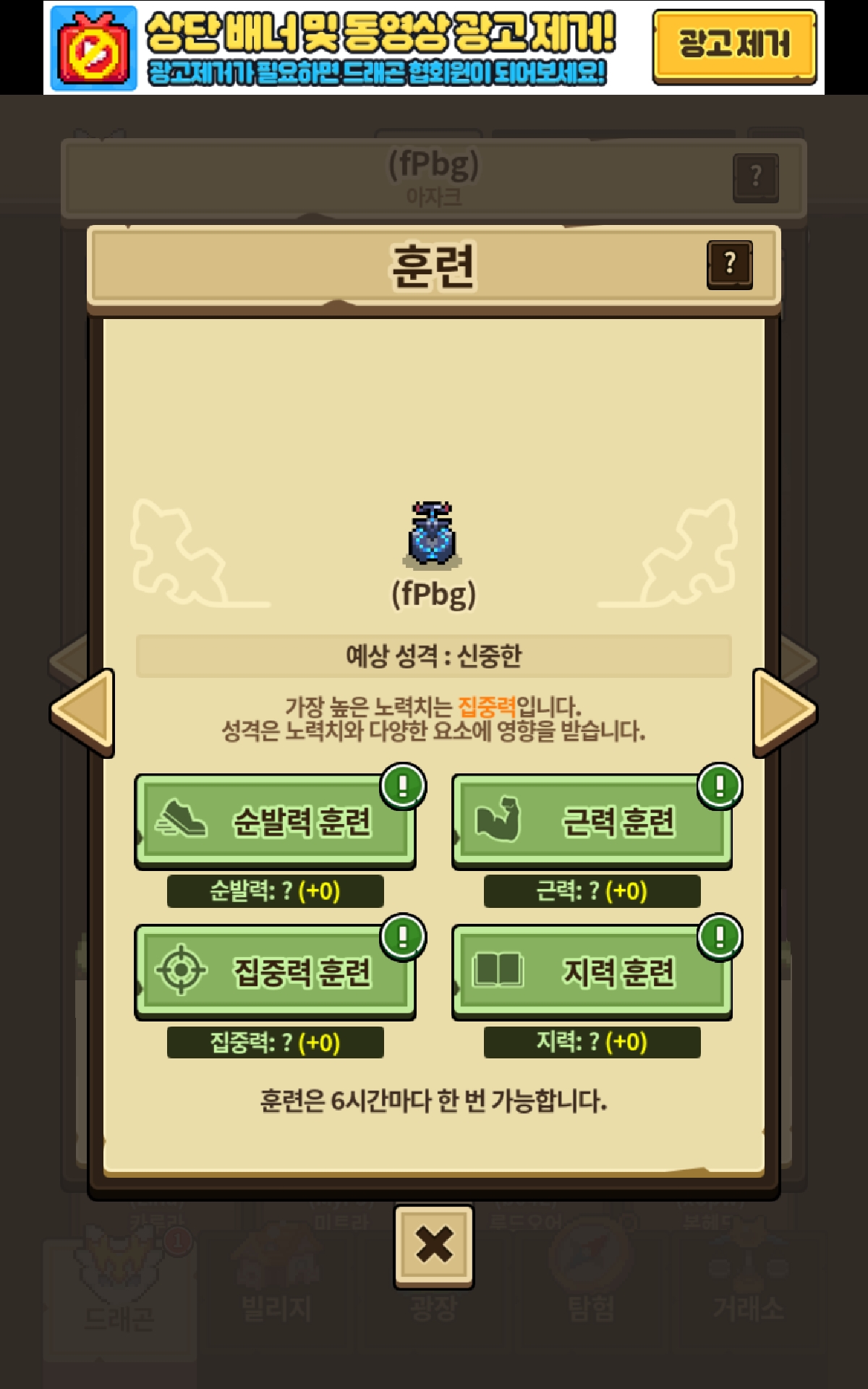Go to the previous dragon with left arrow
Screen dimensions: 868x1389
(82, 713)
